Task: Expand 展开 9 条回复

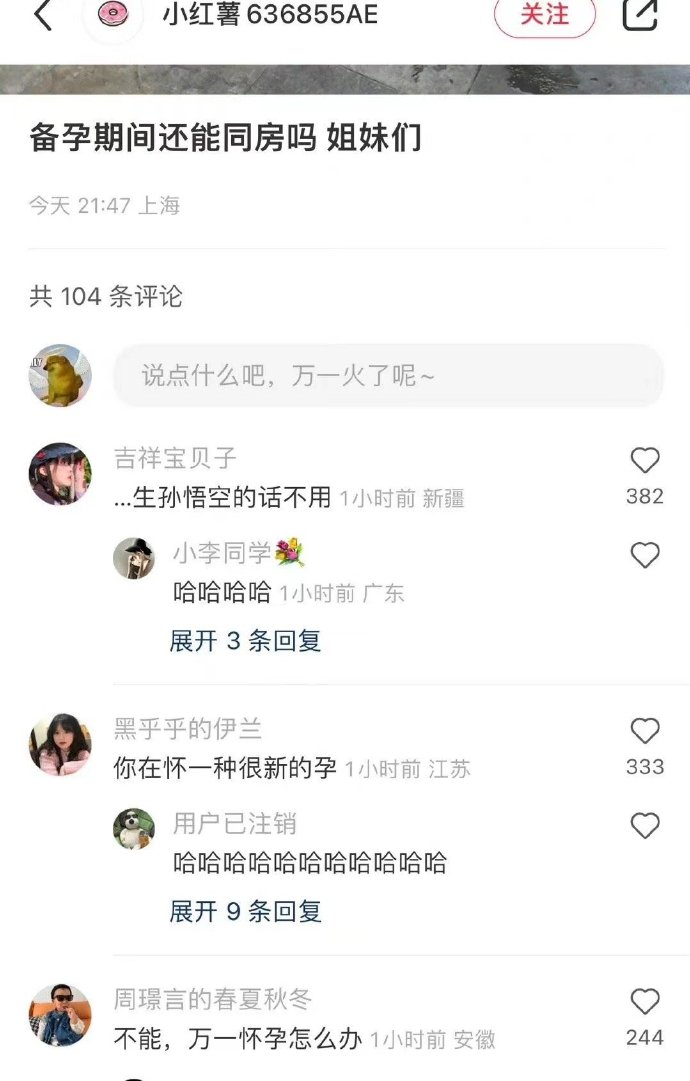Action: (245, 911)
